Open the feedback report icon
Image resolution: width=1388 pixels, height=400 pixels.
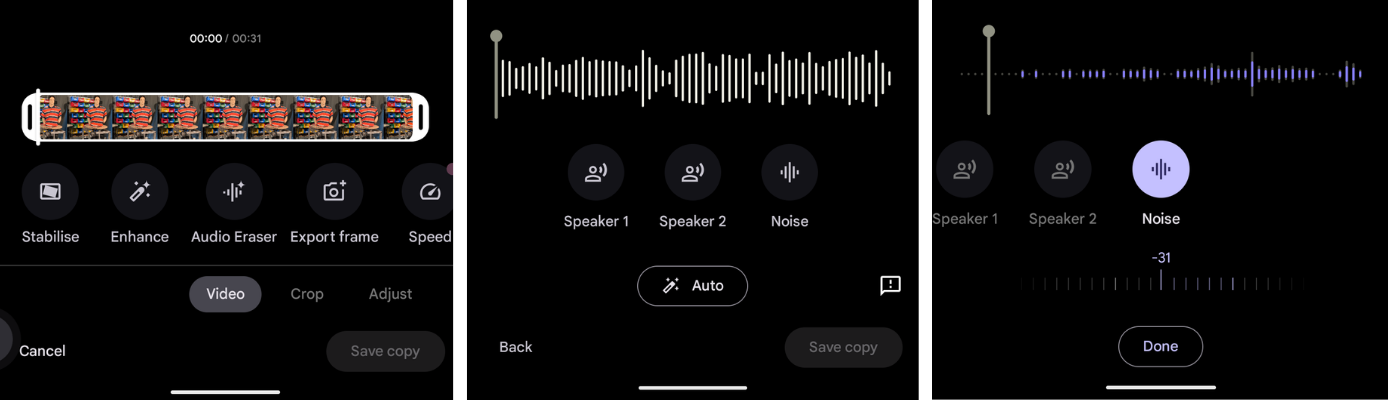pos(890,286)
